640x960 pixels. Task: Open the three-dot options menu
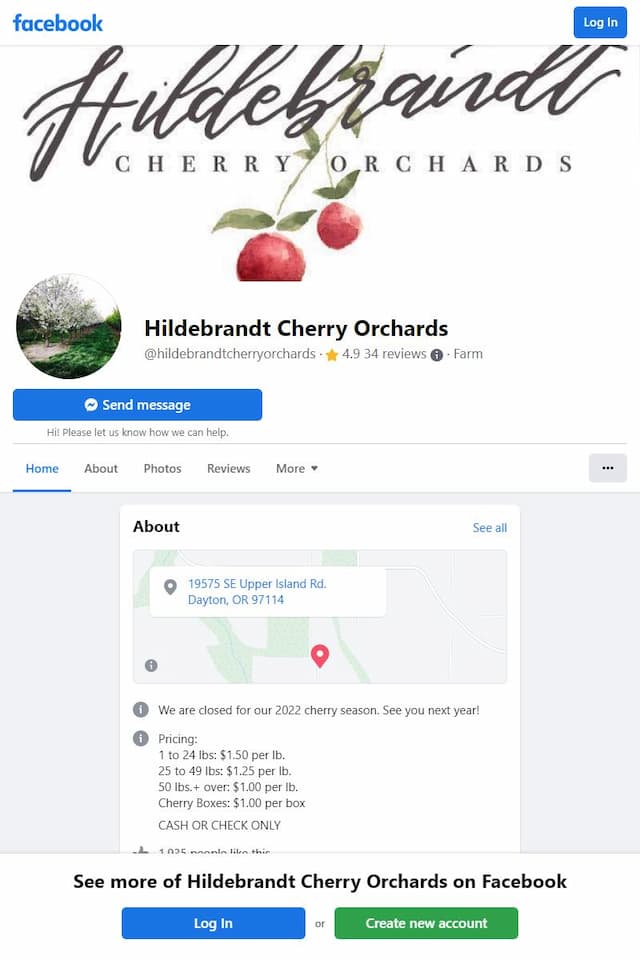click(607, 468)
